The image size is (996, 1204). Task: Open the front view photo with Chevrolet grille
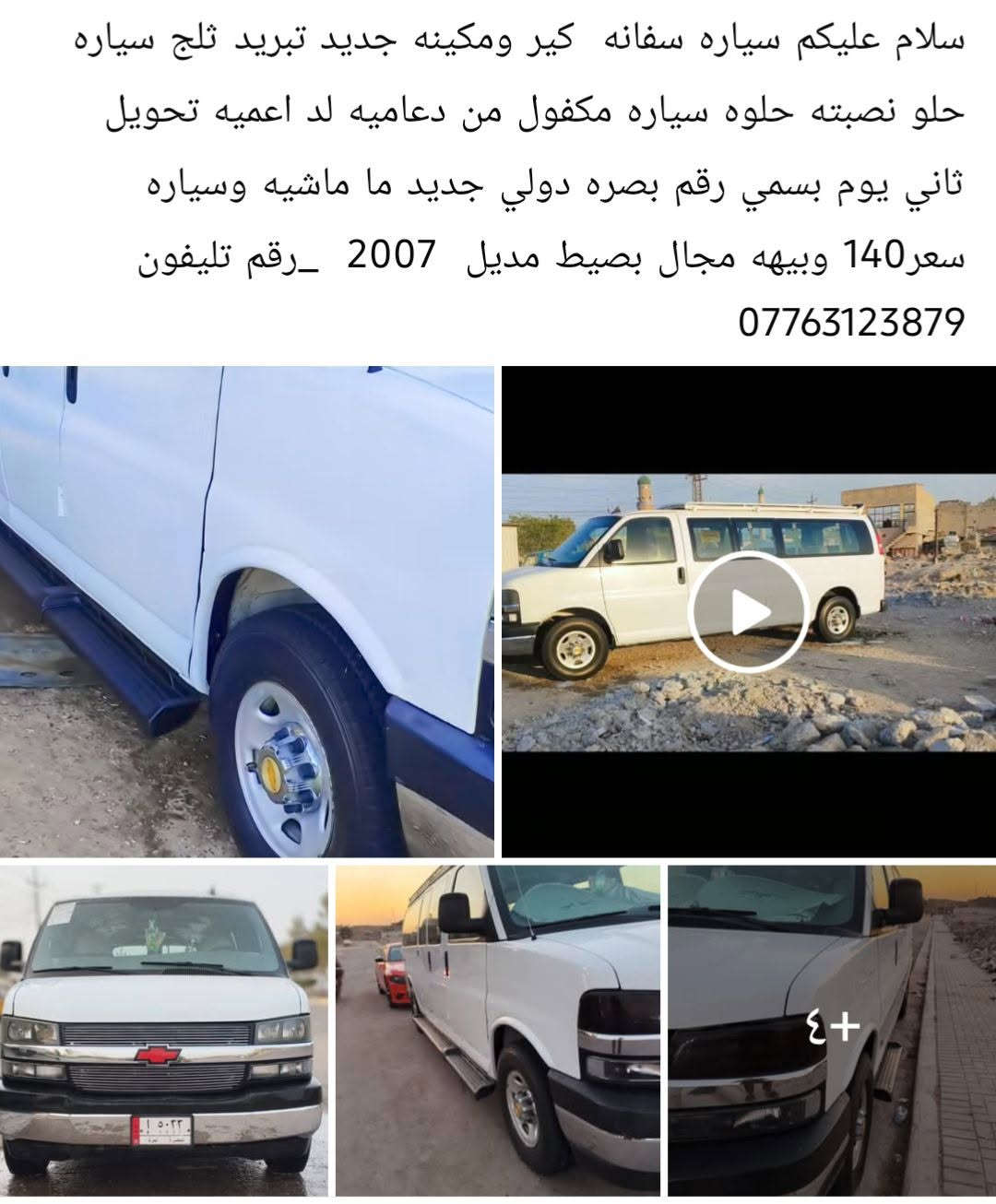163,1030
